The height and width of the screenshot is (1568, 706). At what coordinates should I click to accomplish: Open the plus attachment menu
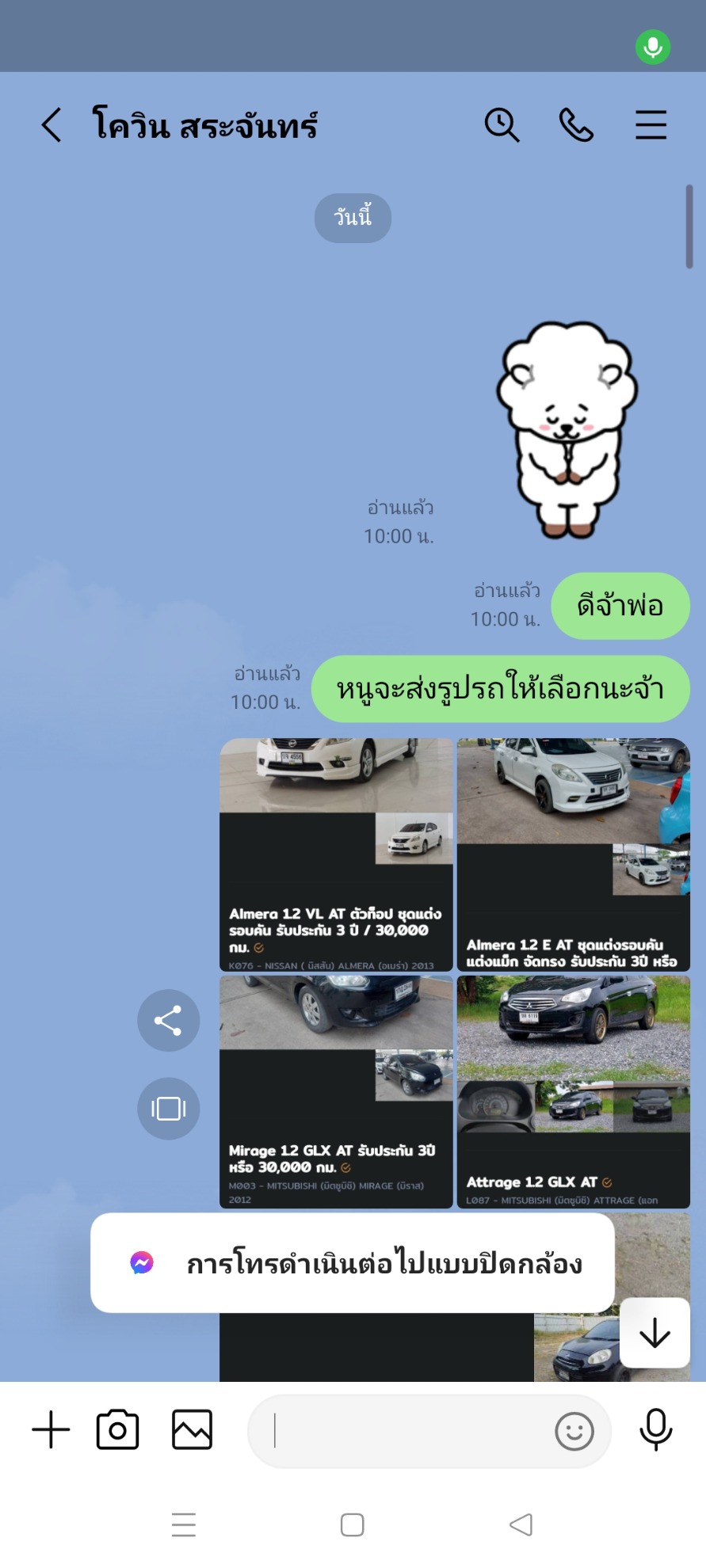52,1430
